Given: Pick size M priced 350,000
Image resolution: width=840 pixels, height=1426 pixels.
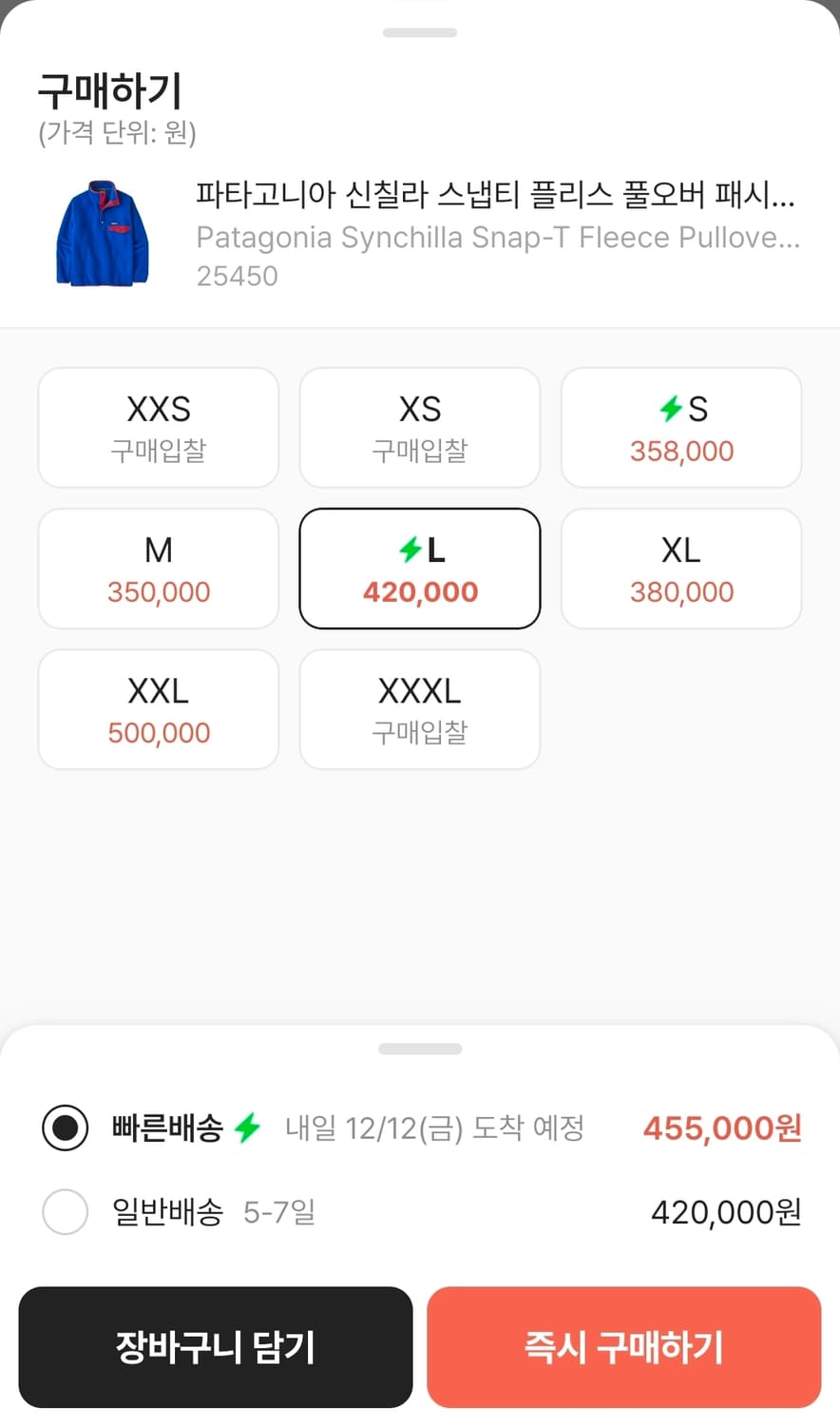Looking at the screenshot, I should click(x=158, y=568).
